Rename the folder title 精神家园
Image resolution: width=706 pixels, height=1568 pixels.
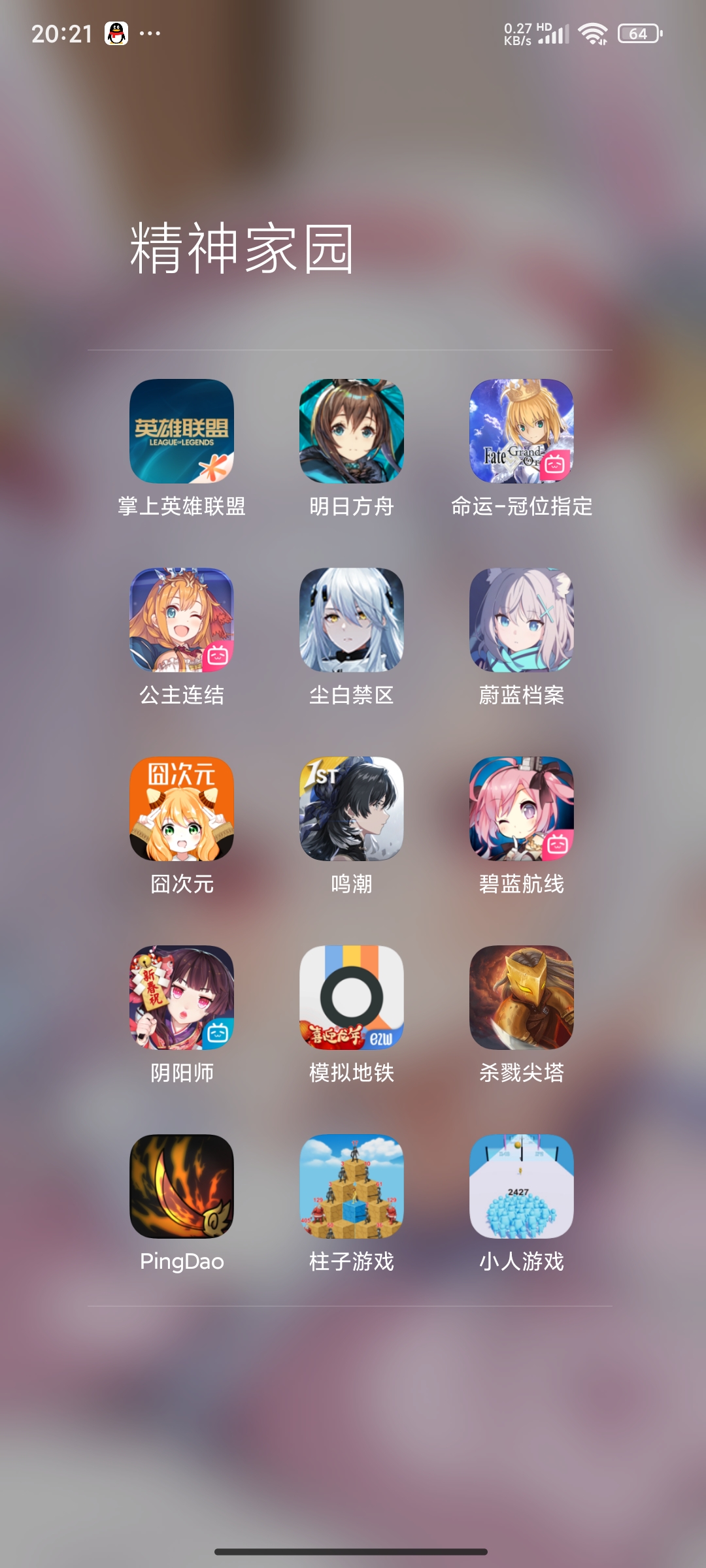pyautogui.click(x=242, y=248)
